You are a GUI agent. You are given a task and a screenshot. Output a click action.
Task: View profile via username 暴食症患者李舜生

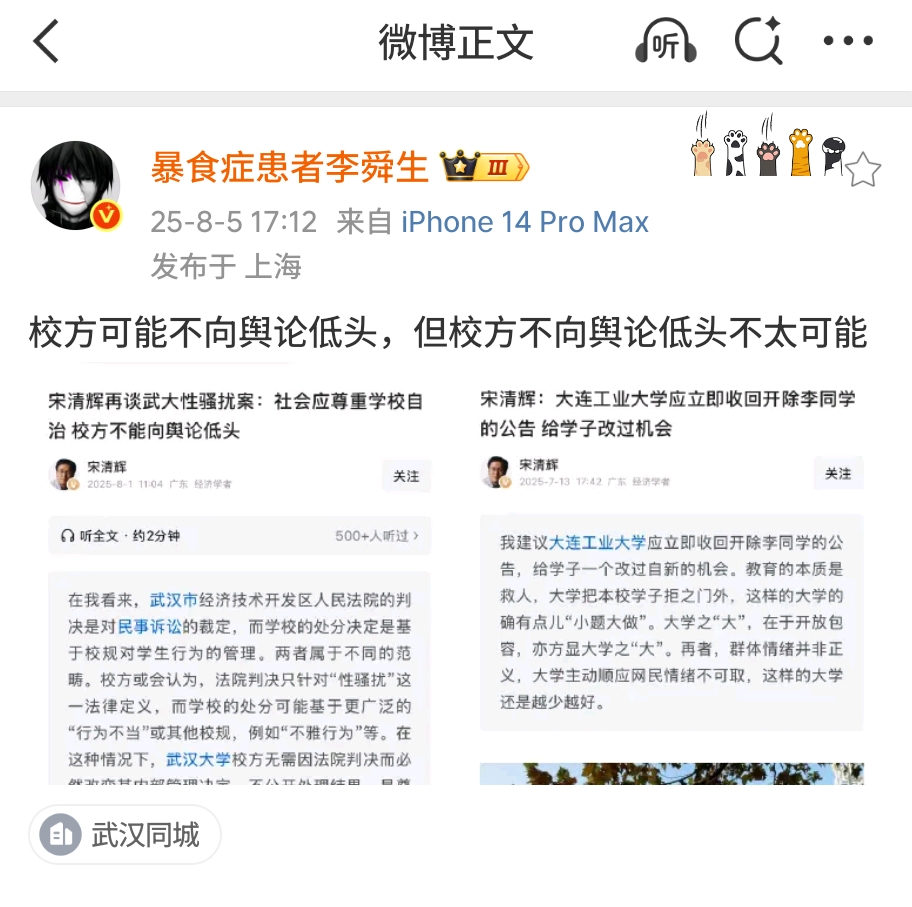289,167
